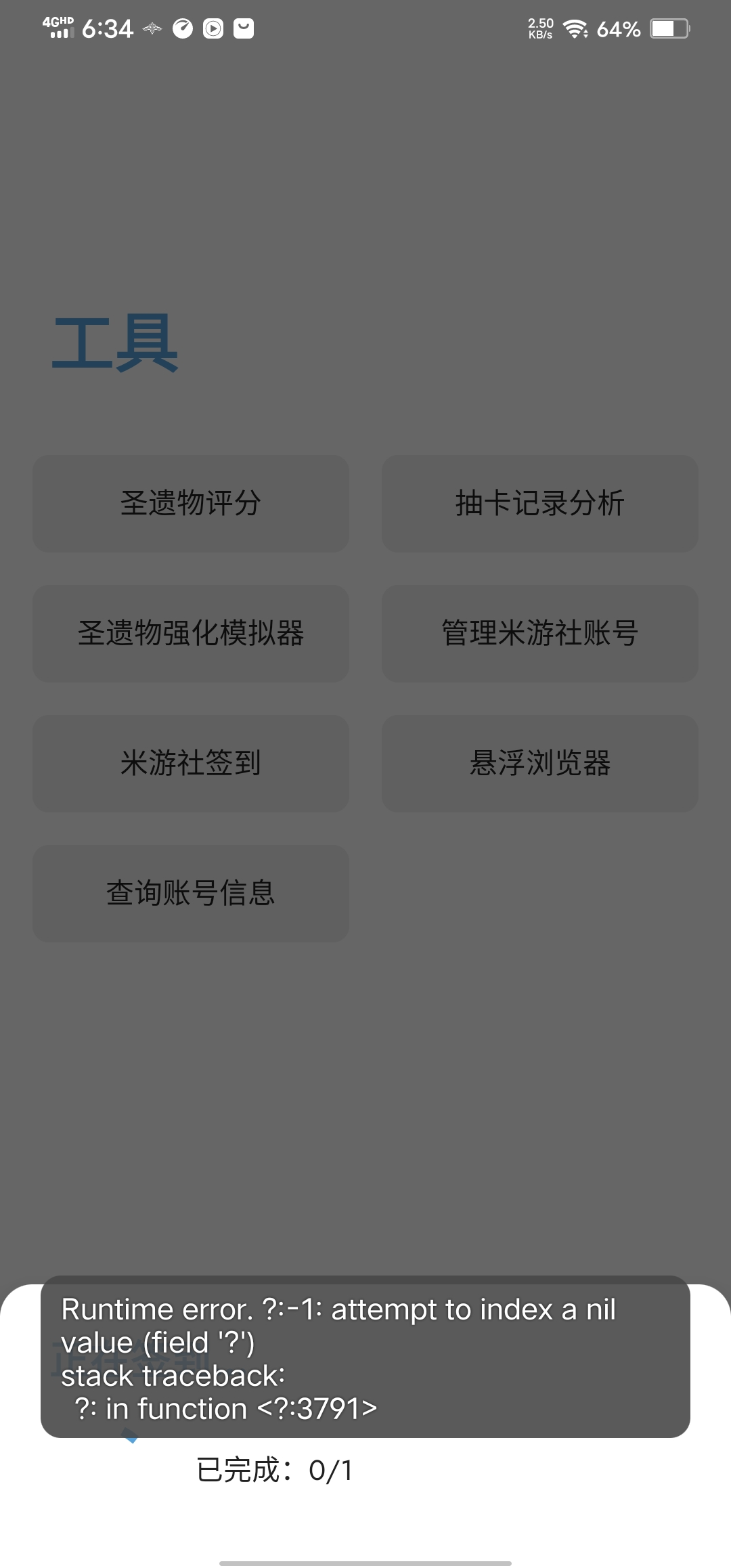This screenshot has height=1568, width=731.
Task: Open 管理米游社账号
Action: point(539,634)
